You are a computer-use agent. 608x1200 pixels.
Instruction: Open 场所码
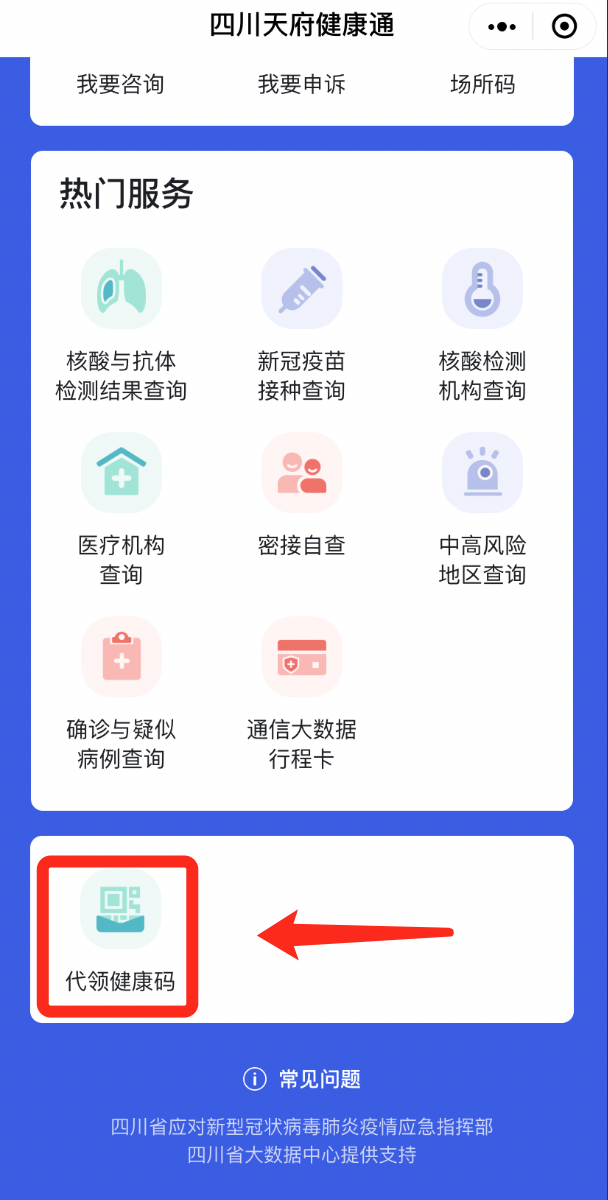[x=482, y=85]
